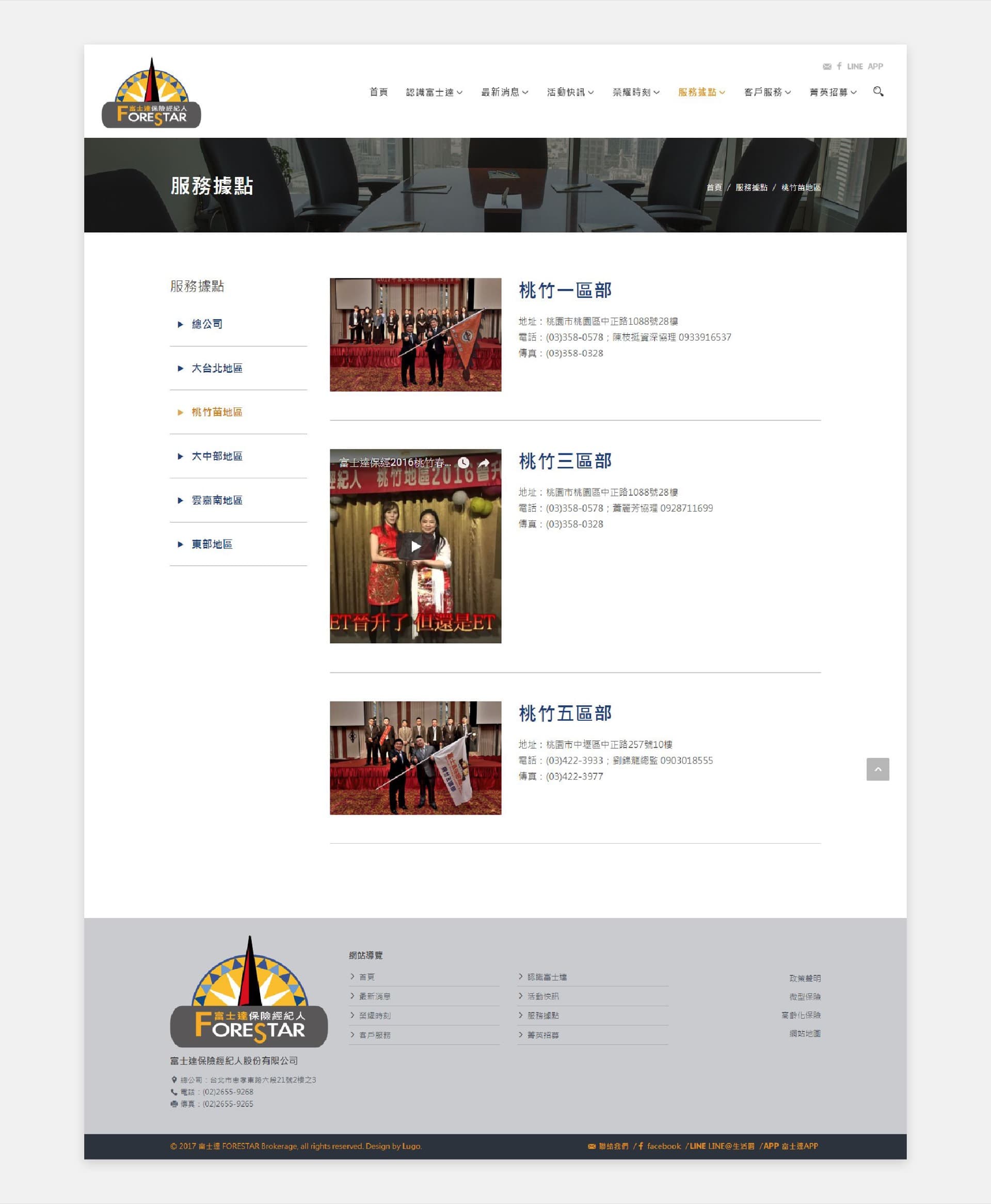Play the 桃竹三區部 video

pyautogui.click(x=415, y=546)
